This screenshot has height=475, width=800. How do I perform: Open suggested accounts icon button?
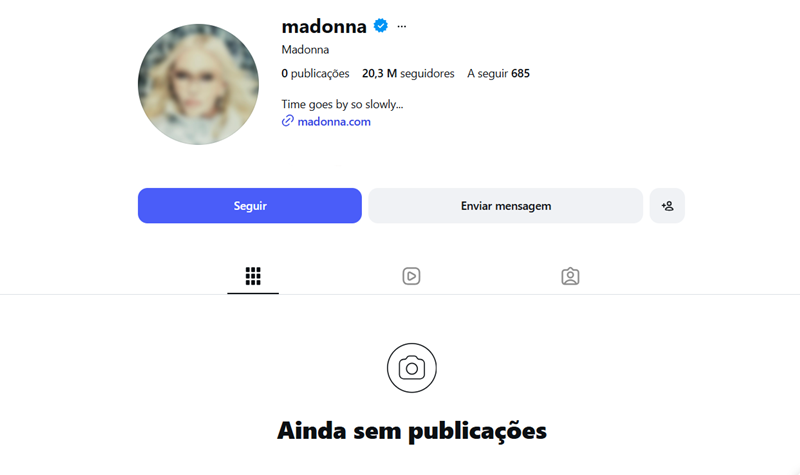pos(667,206)
